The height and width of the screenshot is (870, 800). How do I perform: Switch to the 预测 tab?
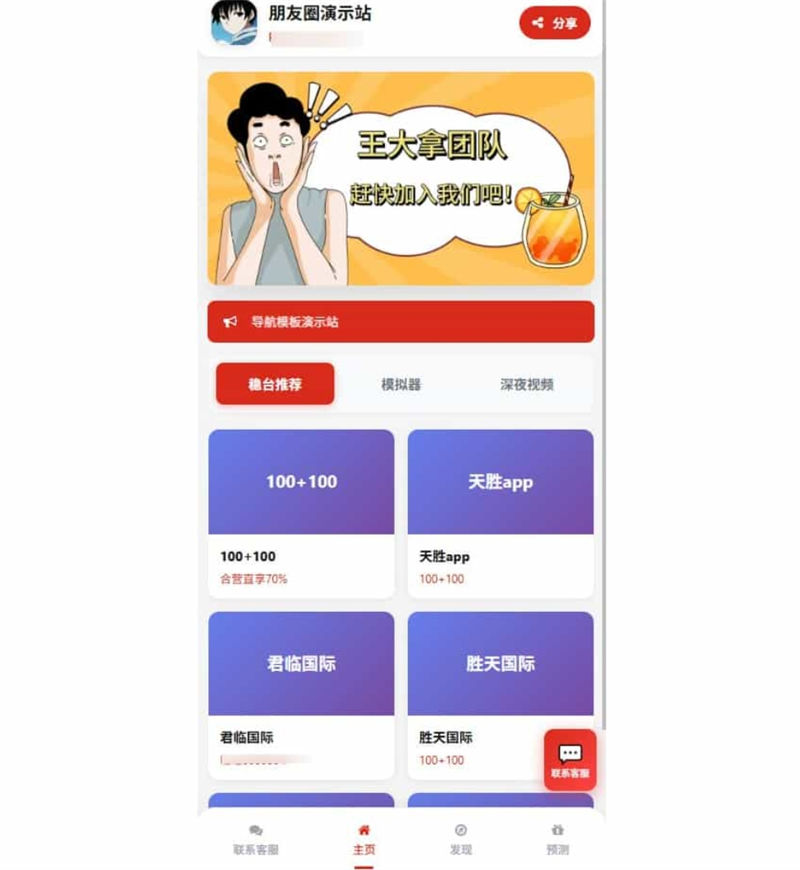point(557,840)
